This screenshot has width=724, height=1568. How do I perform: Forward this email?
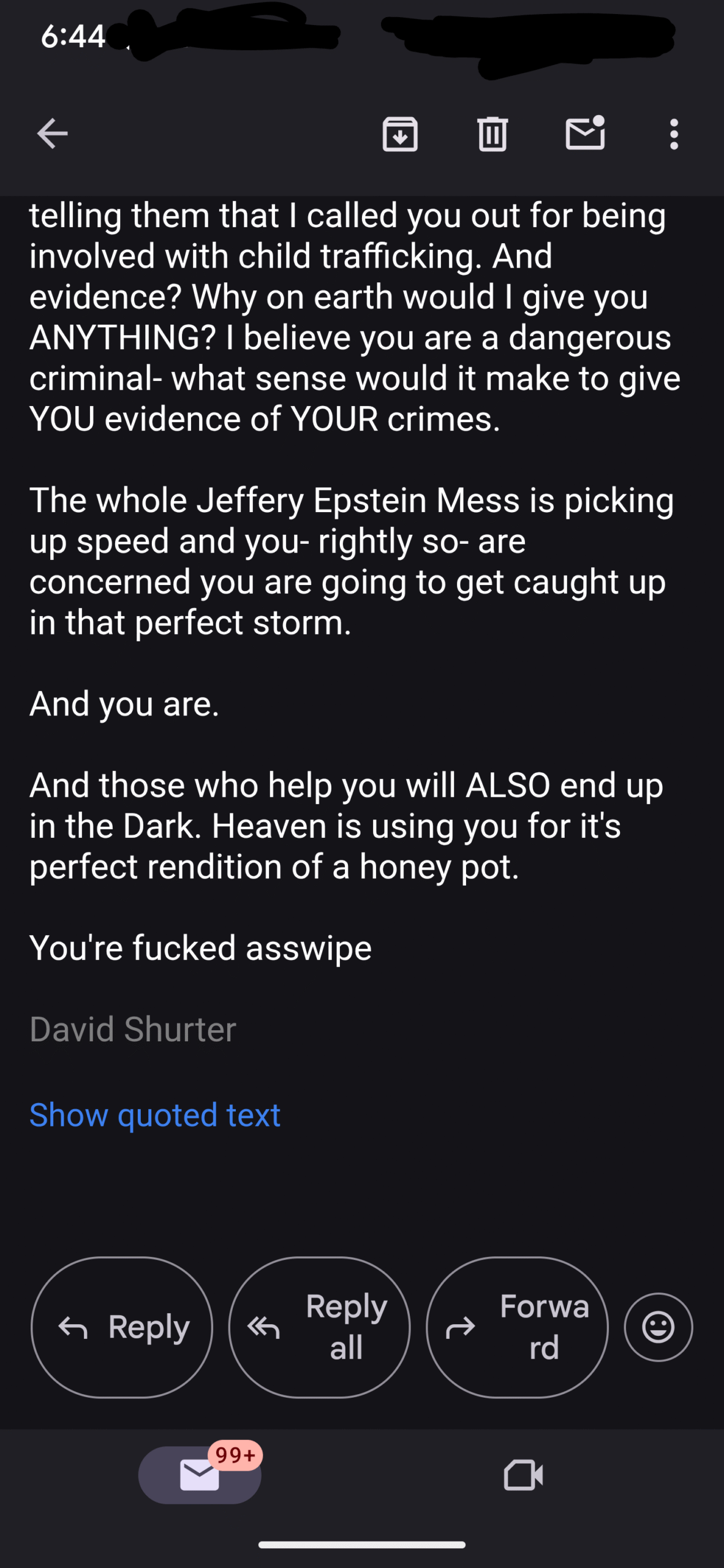pos(517,1327)
